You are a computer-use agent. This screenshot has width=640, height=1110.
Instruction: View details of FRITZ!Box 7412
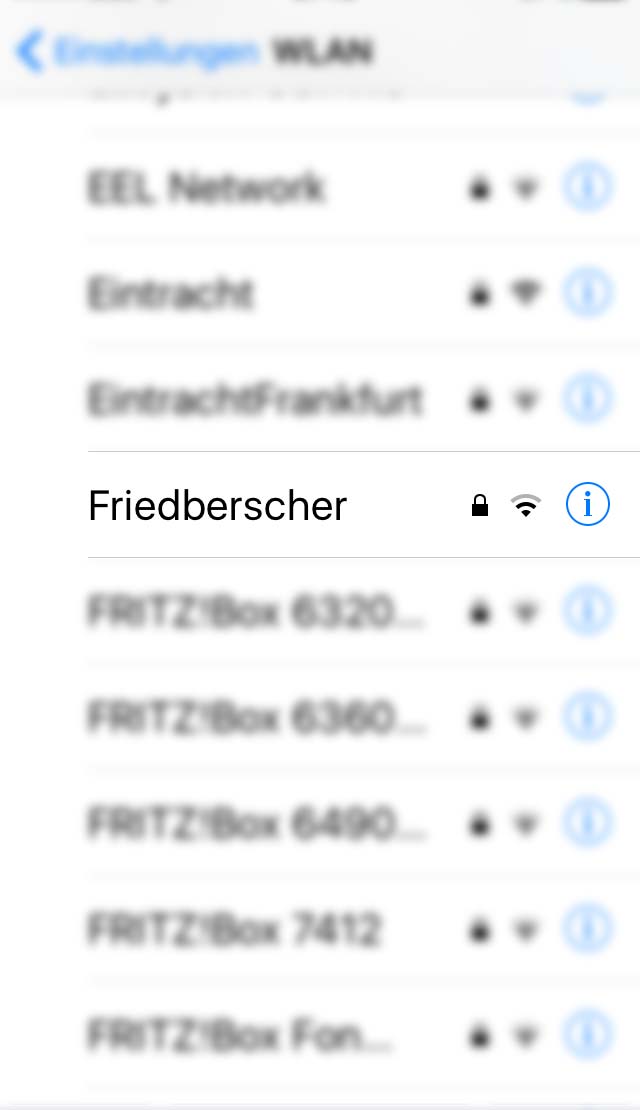point(587,930)
